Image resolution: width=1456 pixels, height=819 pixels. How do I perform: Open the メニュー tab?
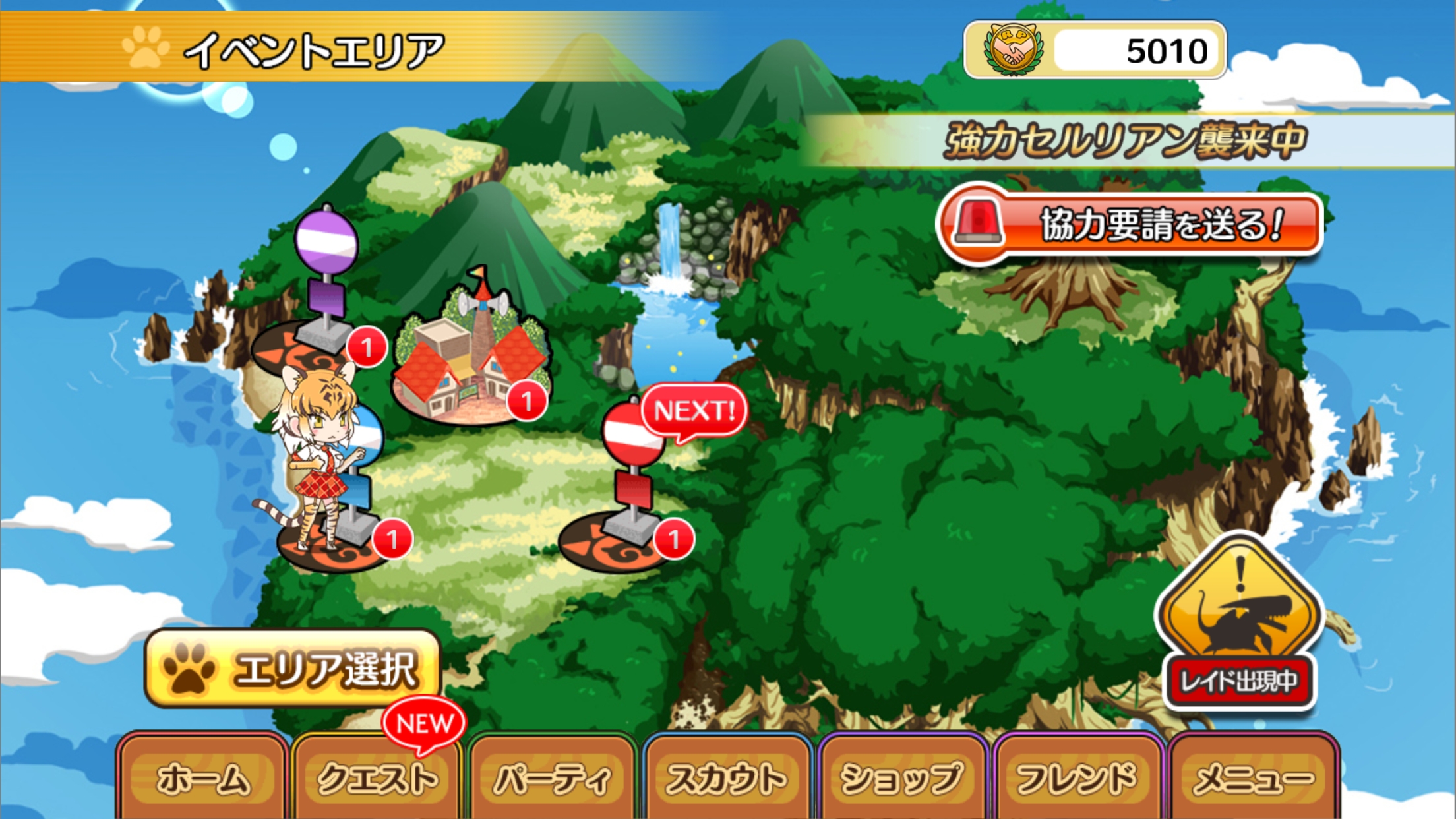[x=1252, y=779]
